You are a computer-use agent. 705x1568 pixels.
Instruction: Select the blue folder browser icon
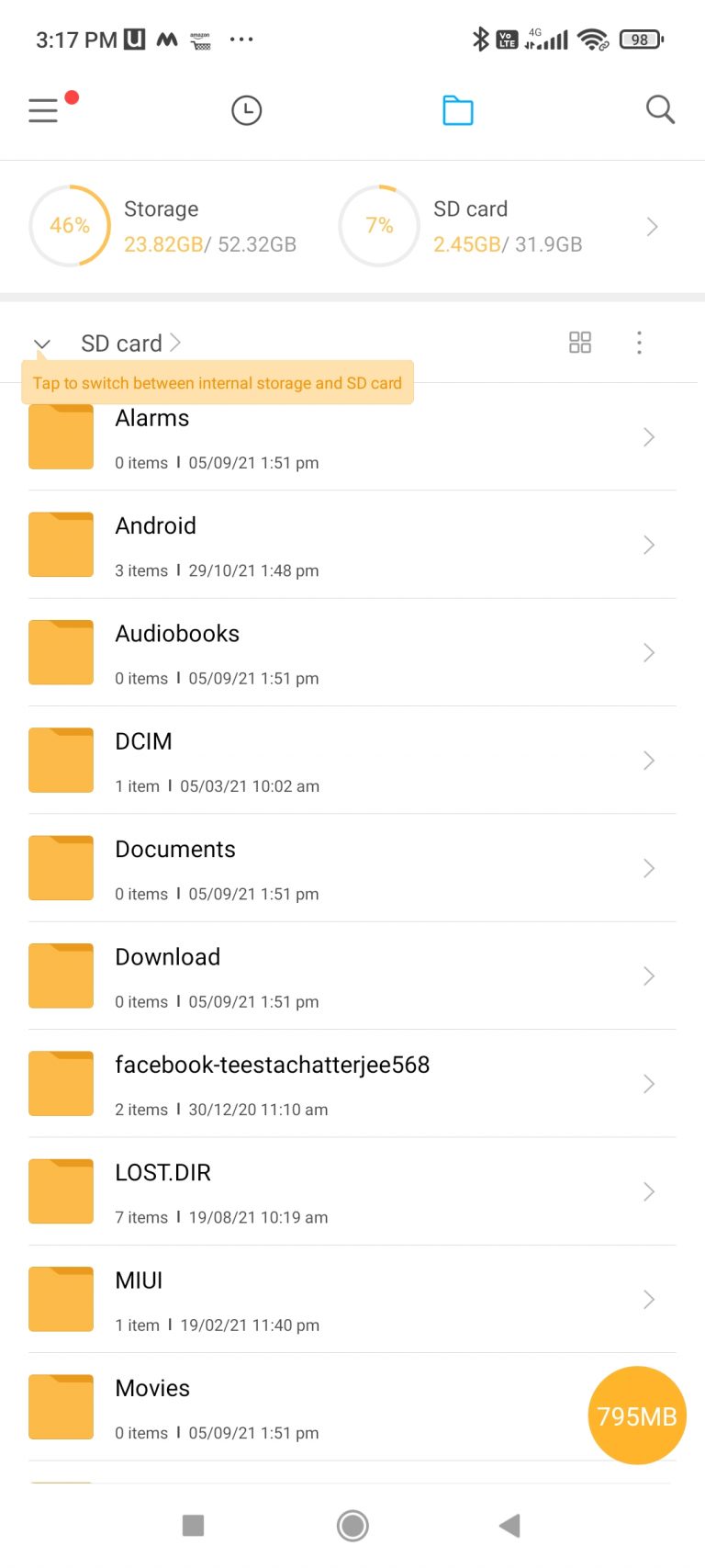point(458,109)
